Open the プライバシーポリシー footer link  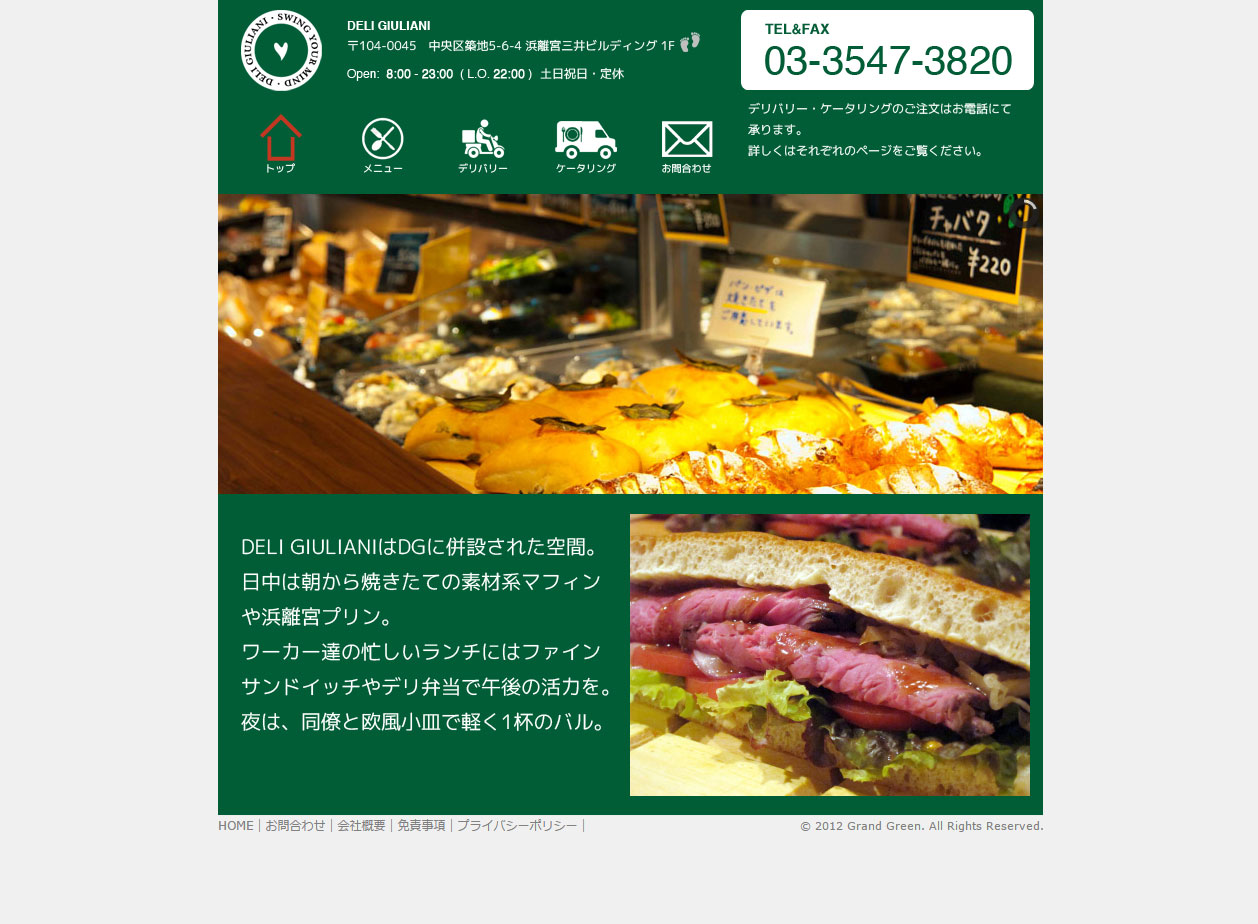pos(517,826)
